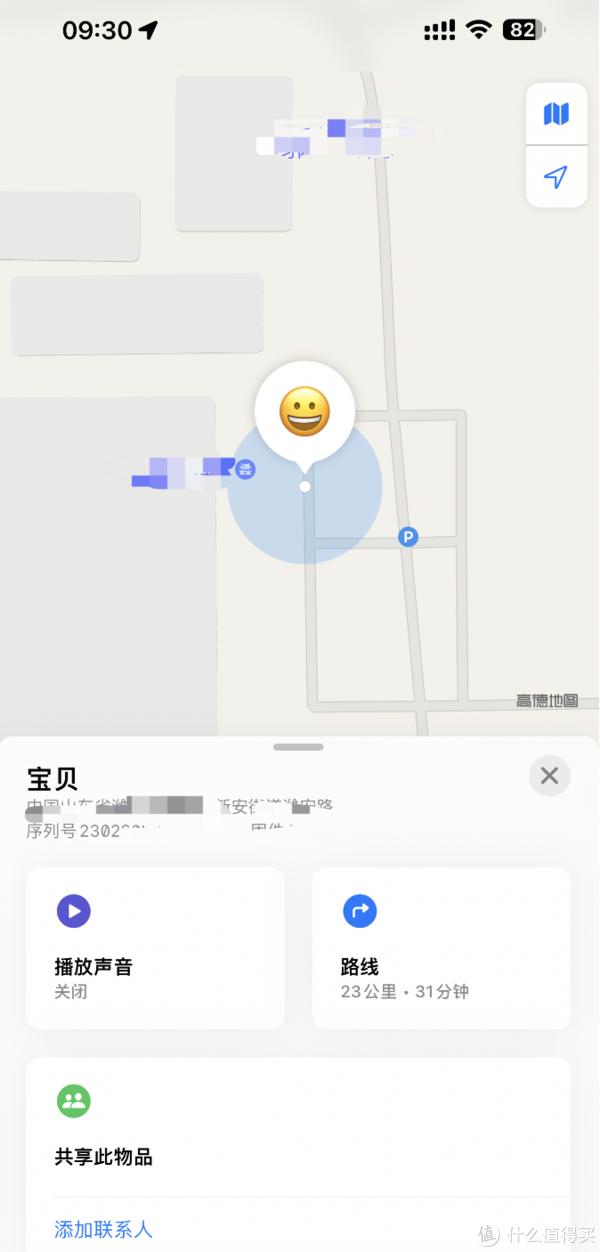Viewport: 600px width, 1252px height.
Task: Tap the smiley emoji item pin on map
Action: point(304,412)
